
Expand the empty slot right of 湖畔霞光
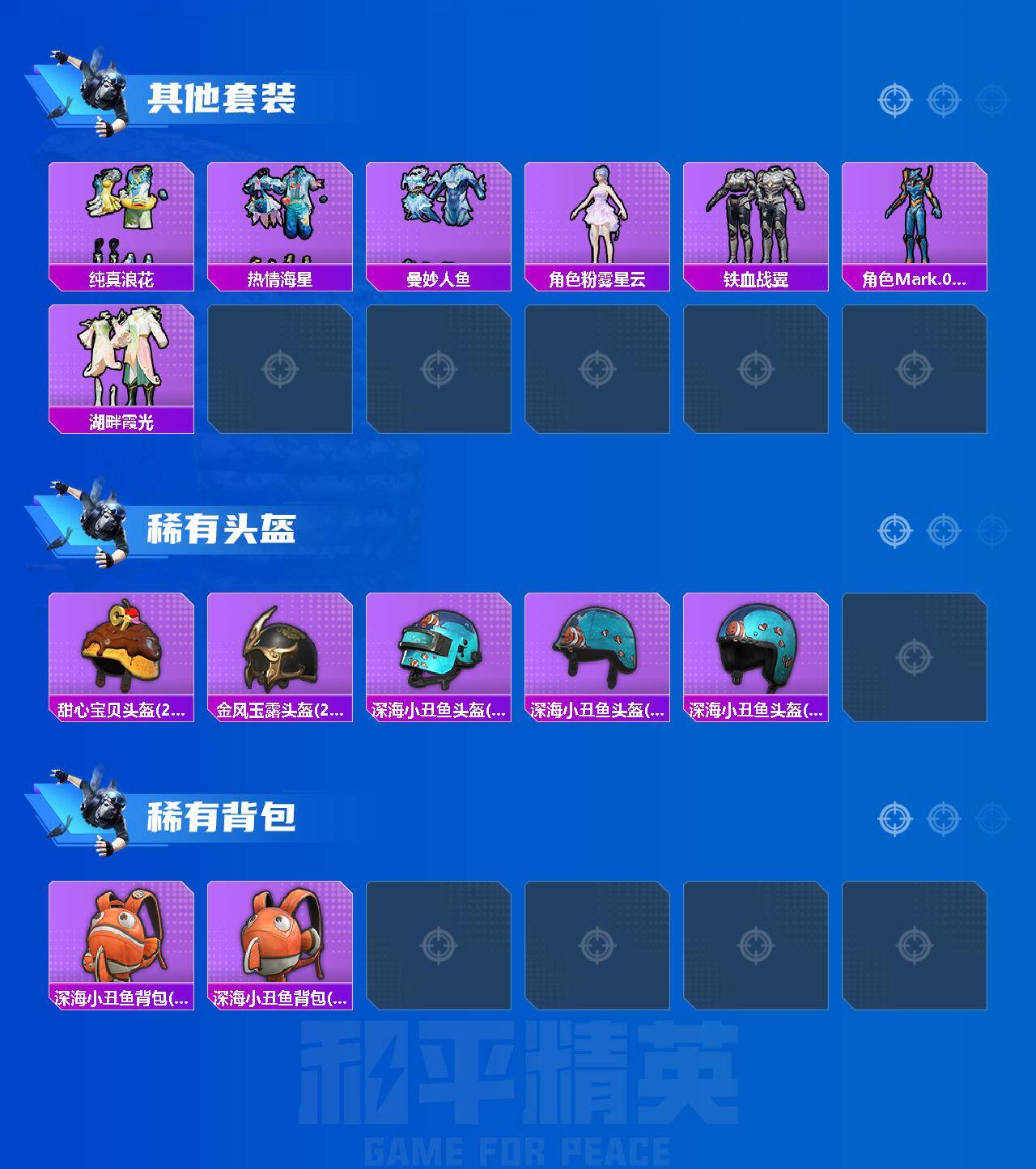coord(279,367)
